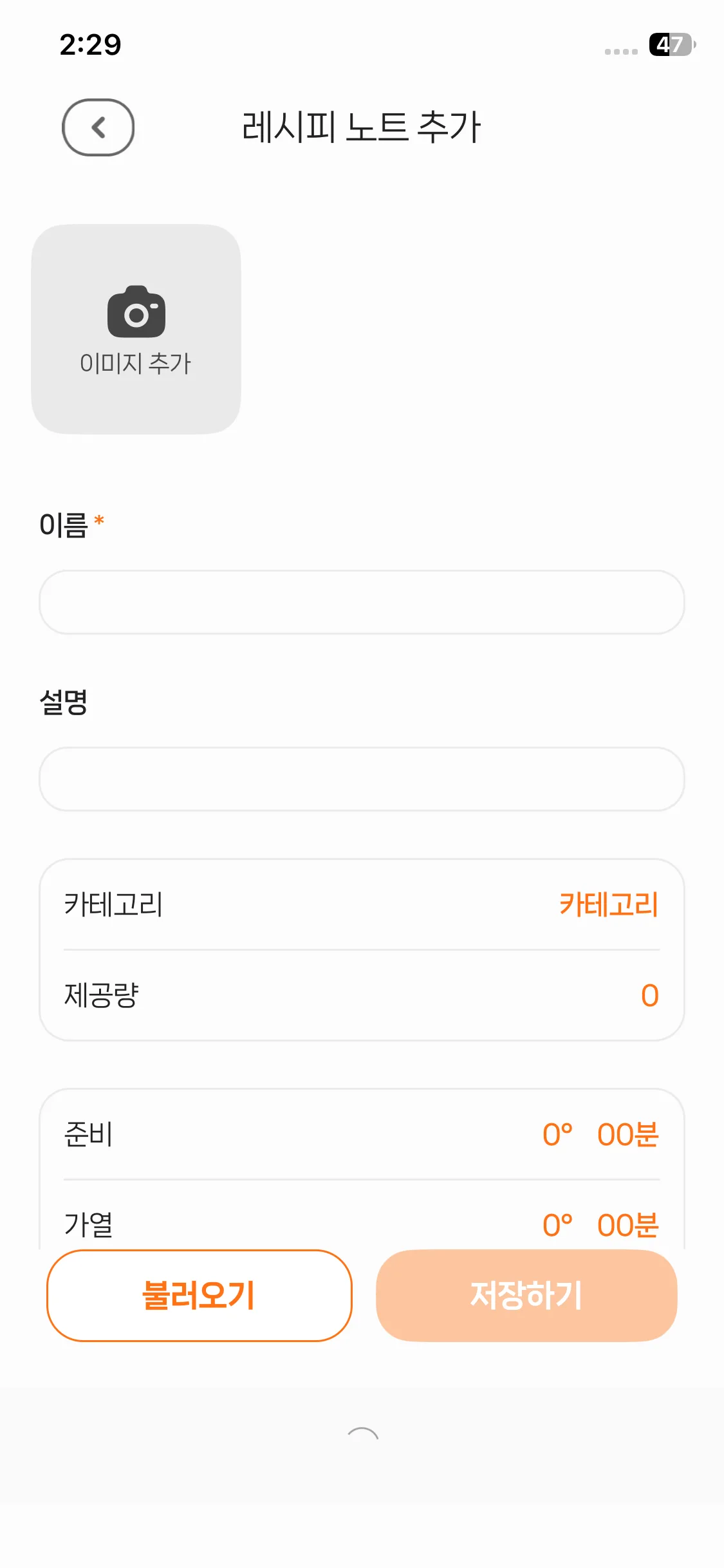Tap the clock showing 2:29
724x1568 pixels.
pyautogui.click(x=90, y=44)
